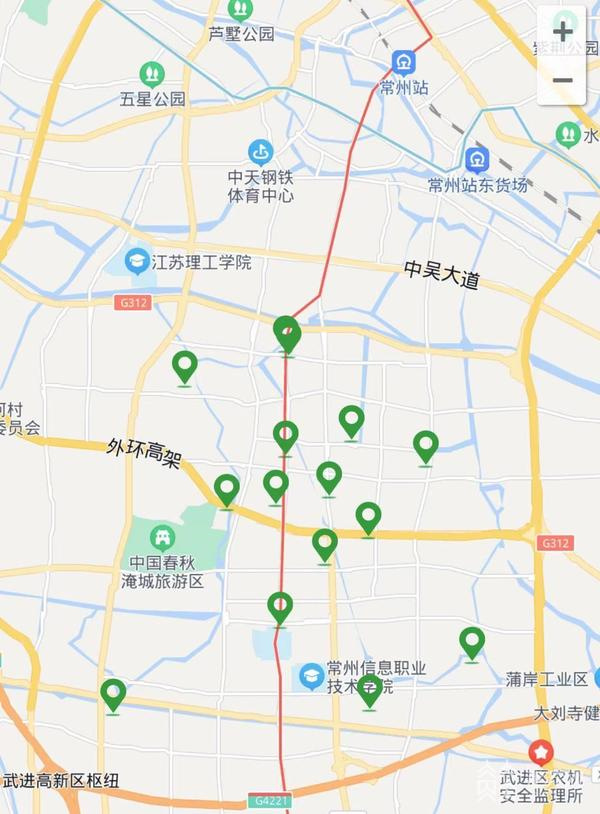The height and width of the screenshot is (814, 600).
Task: Tap the 中天钢铁体育中心 point of interest
Action: click(260, 152)
